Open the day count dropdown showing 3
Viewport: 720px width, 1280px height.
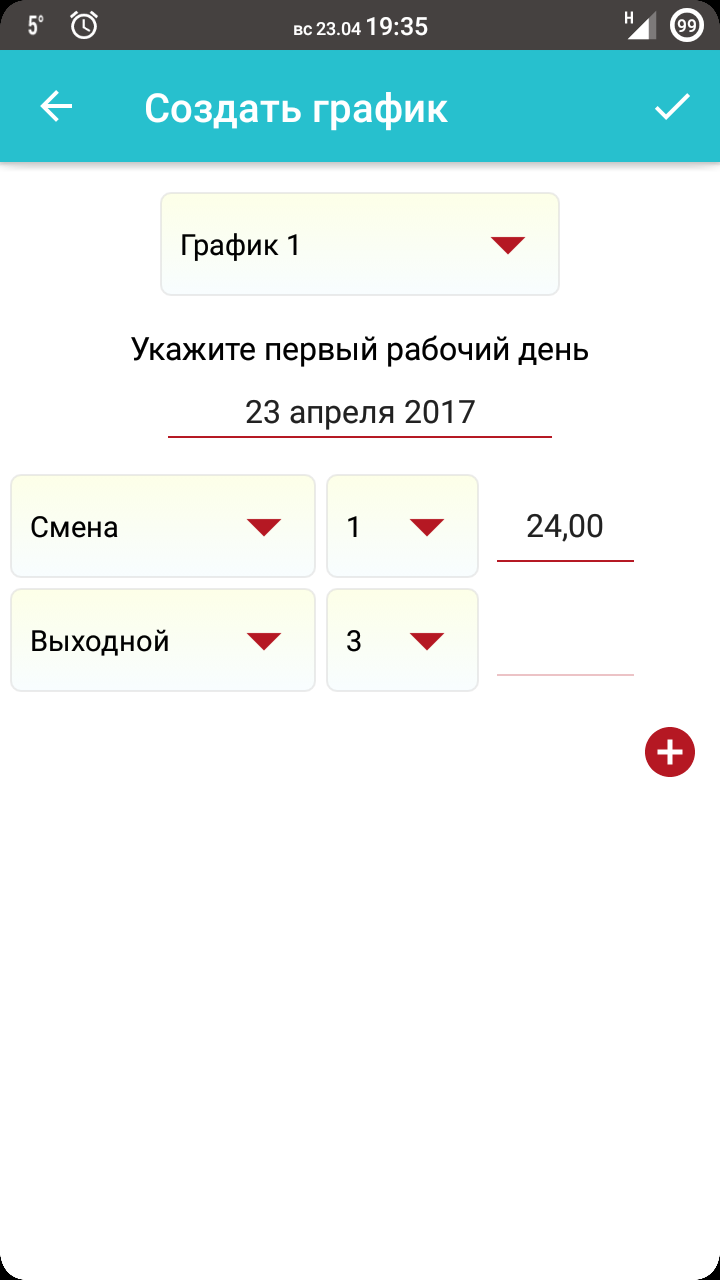click(x=403, y=640)
